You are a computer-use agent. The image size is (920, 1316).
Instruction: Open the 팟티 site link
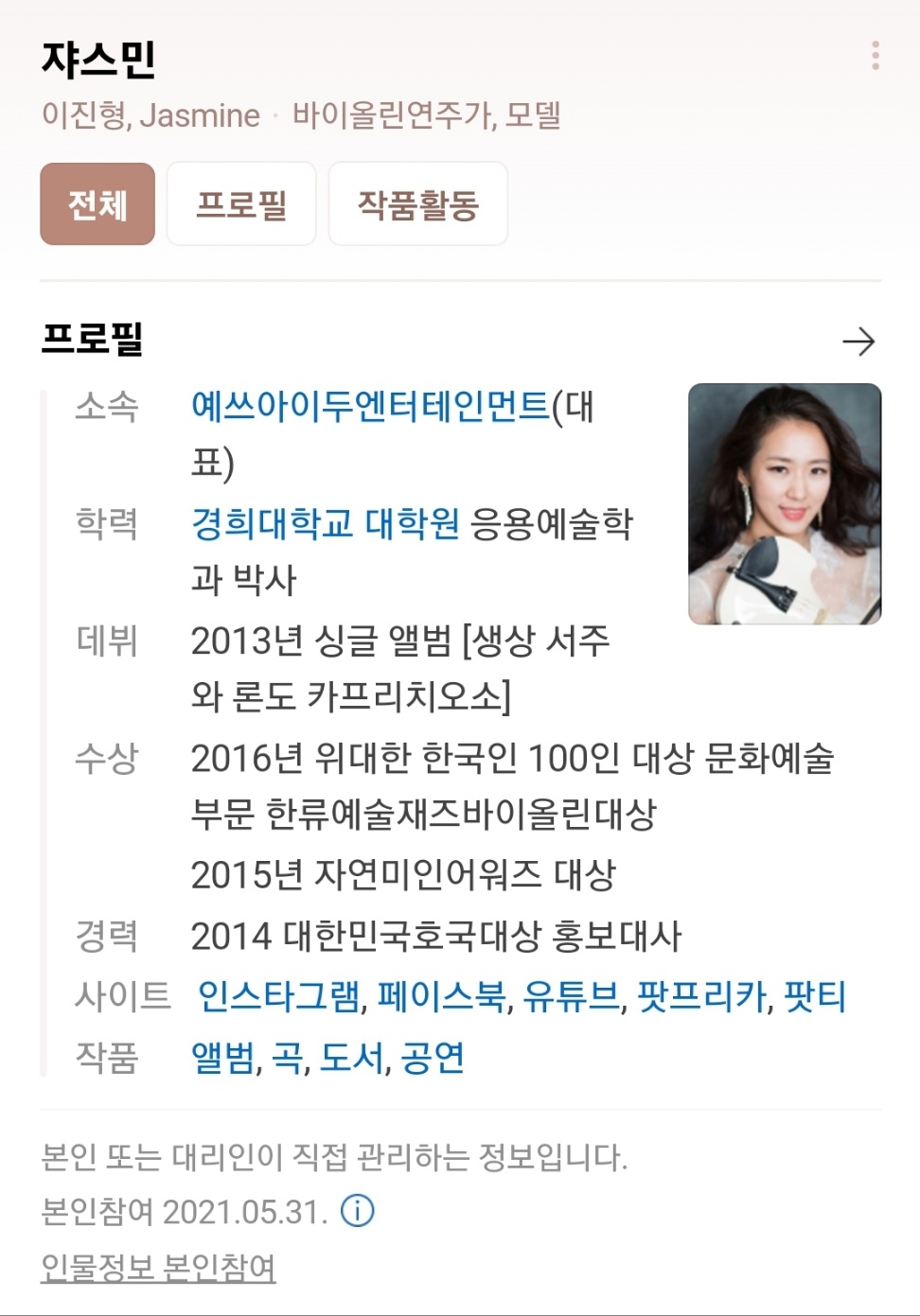click(815, 996)
